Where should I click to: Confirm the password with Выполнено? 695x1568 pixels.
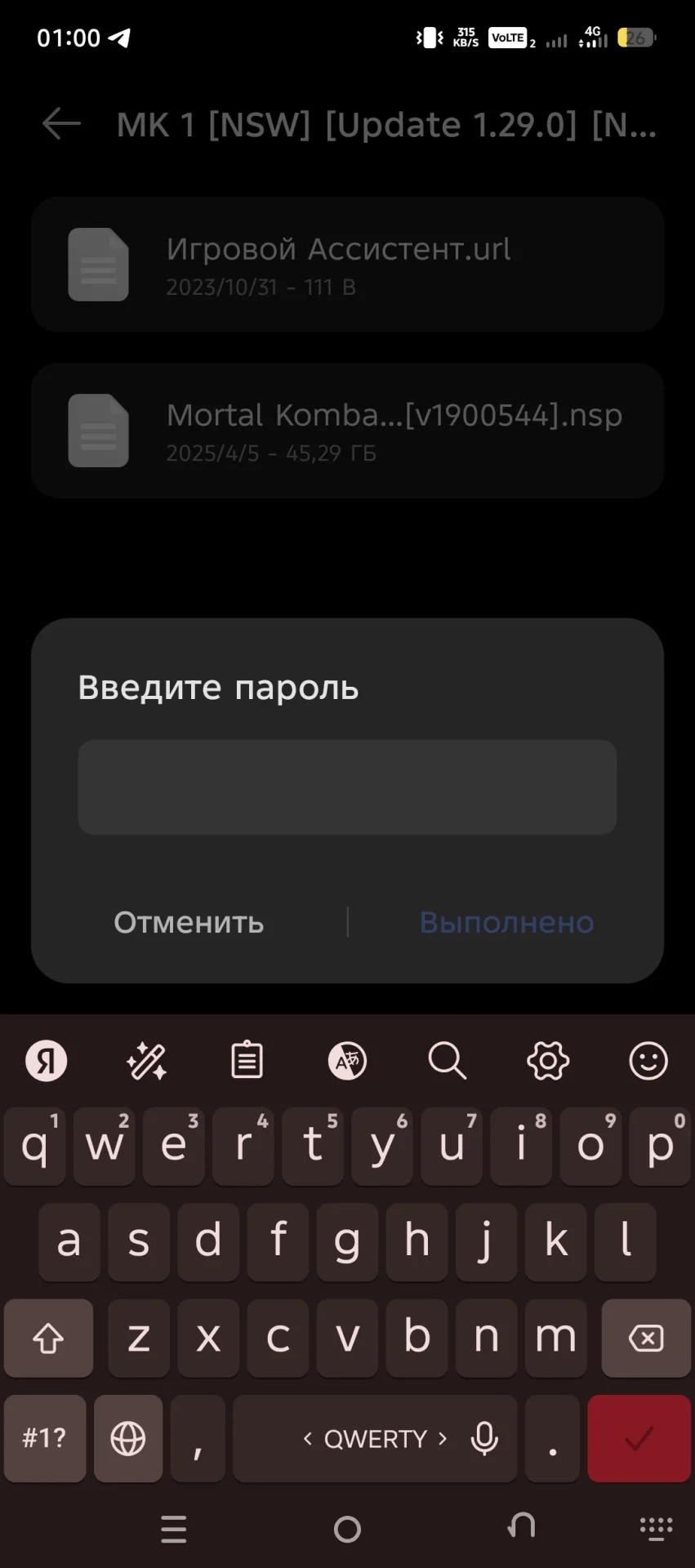click(x=506, y=922)
